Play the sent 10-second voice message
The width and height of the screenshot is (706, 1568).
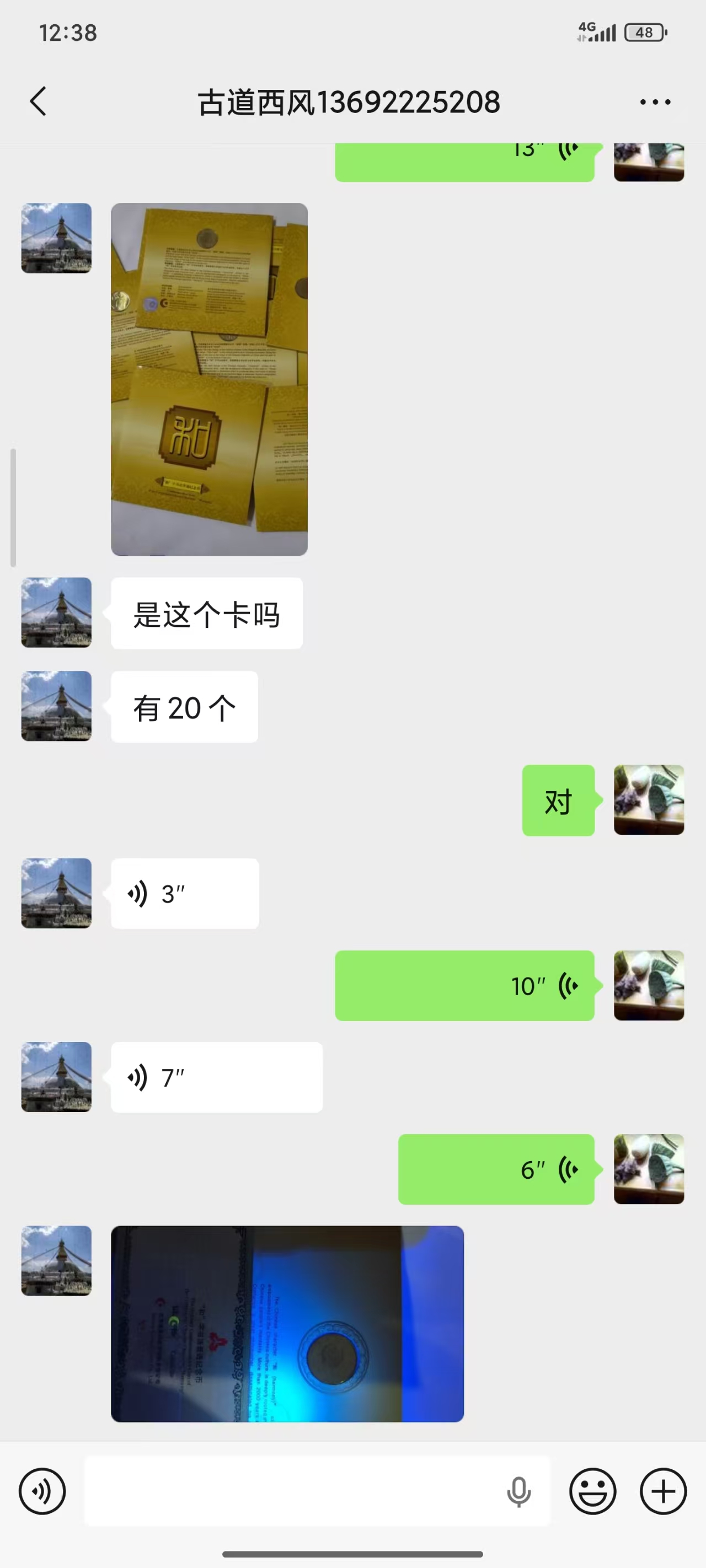click(464, 985)
